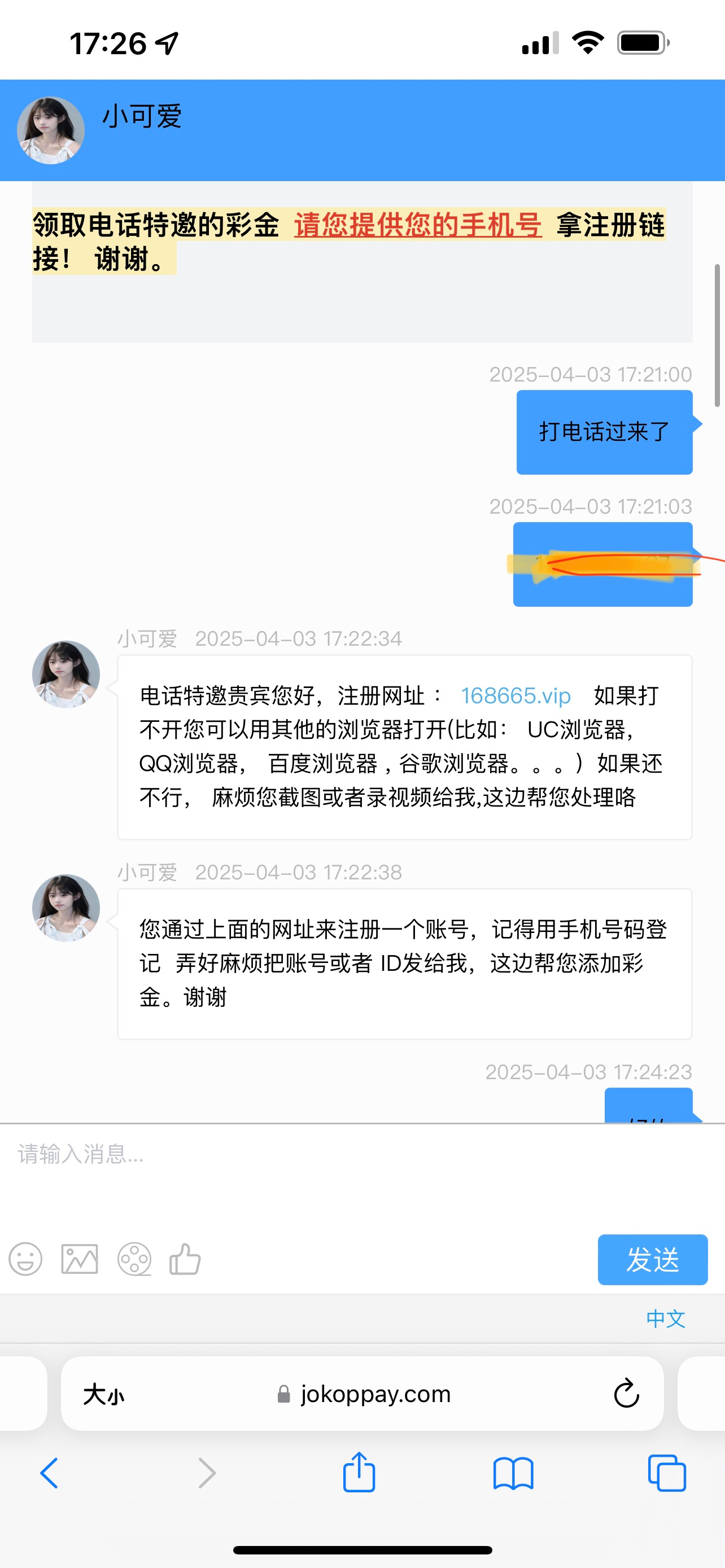Image resolution: width=725 pixels, height=1568 pixels.
Task: Tap the 请您提供您的手机号 underlined link
Action: [418, 225]
